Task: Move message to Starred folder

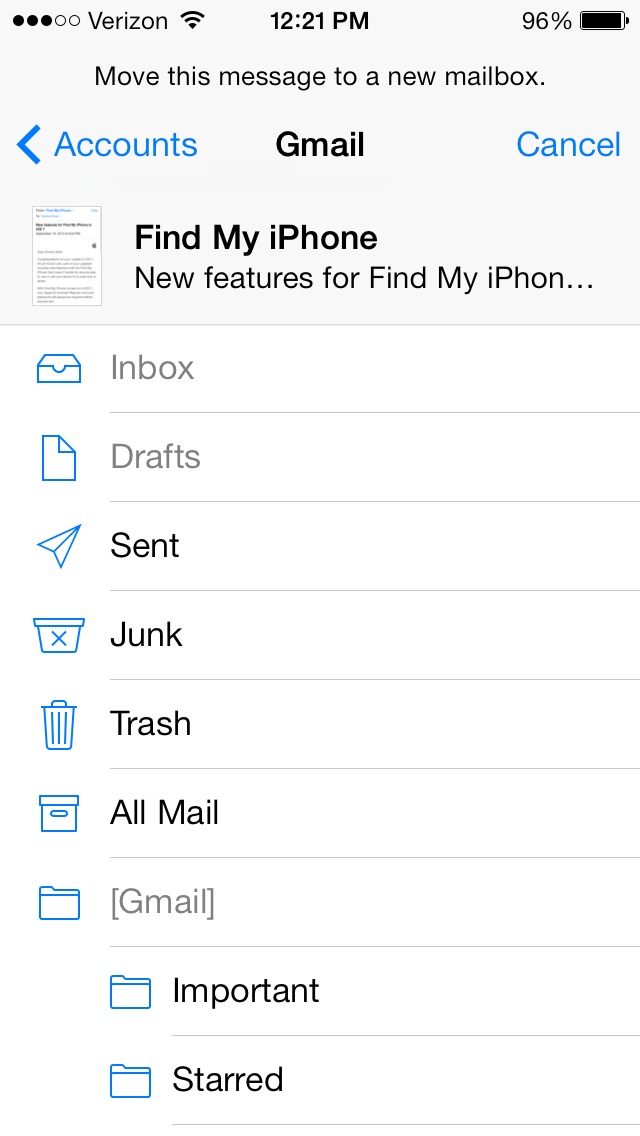Action: [x=320, y=1081]
